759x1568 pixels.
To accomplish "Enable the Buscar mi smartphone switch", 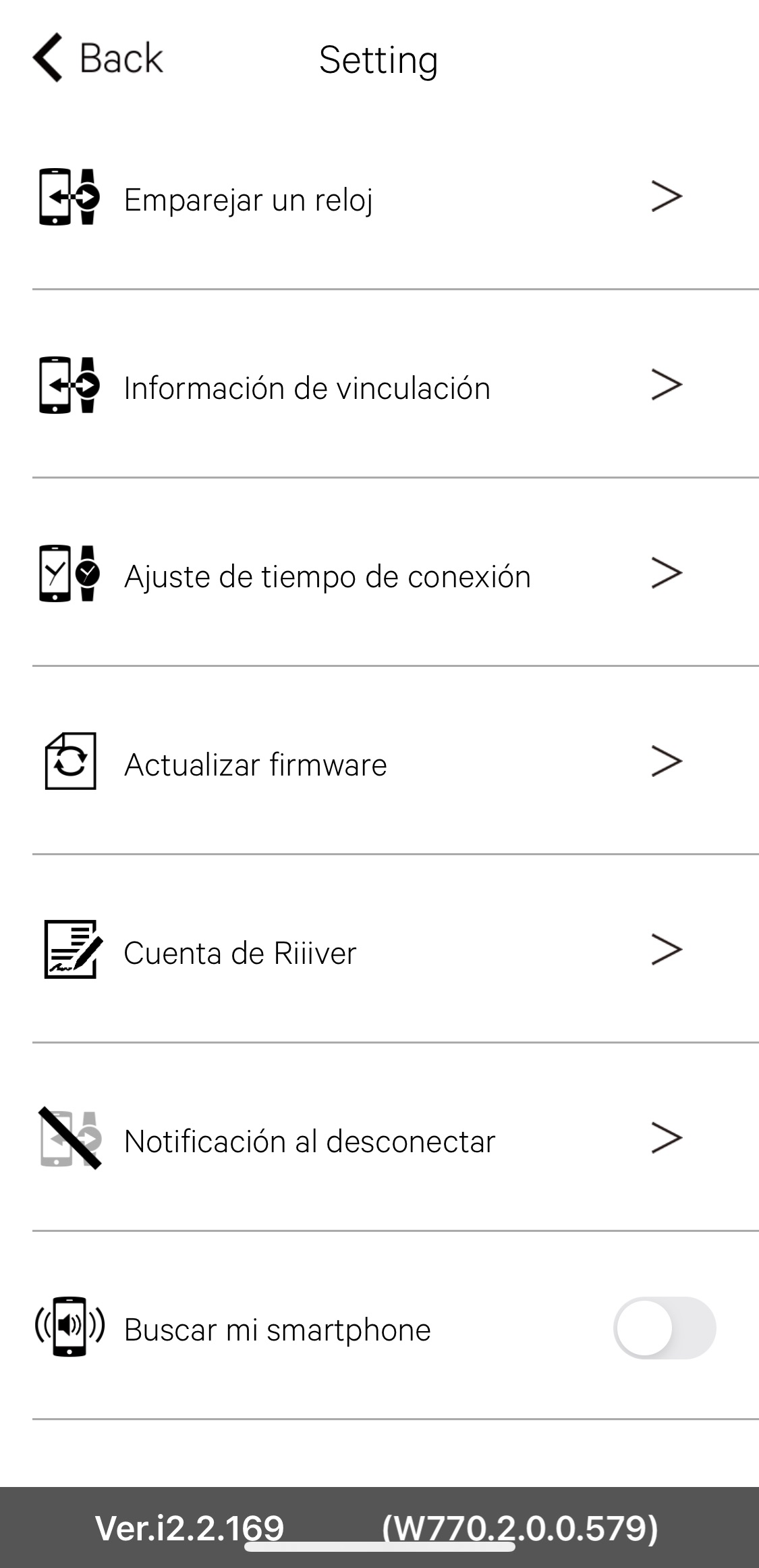I will point(664,1328).
